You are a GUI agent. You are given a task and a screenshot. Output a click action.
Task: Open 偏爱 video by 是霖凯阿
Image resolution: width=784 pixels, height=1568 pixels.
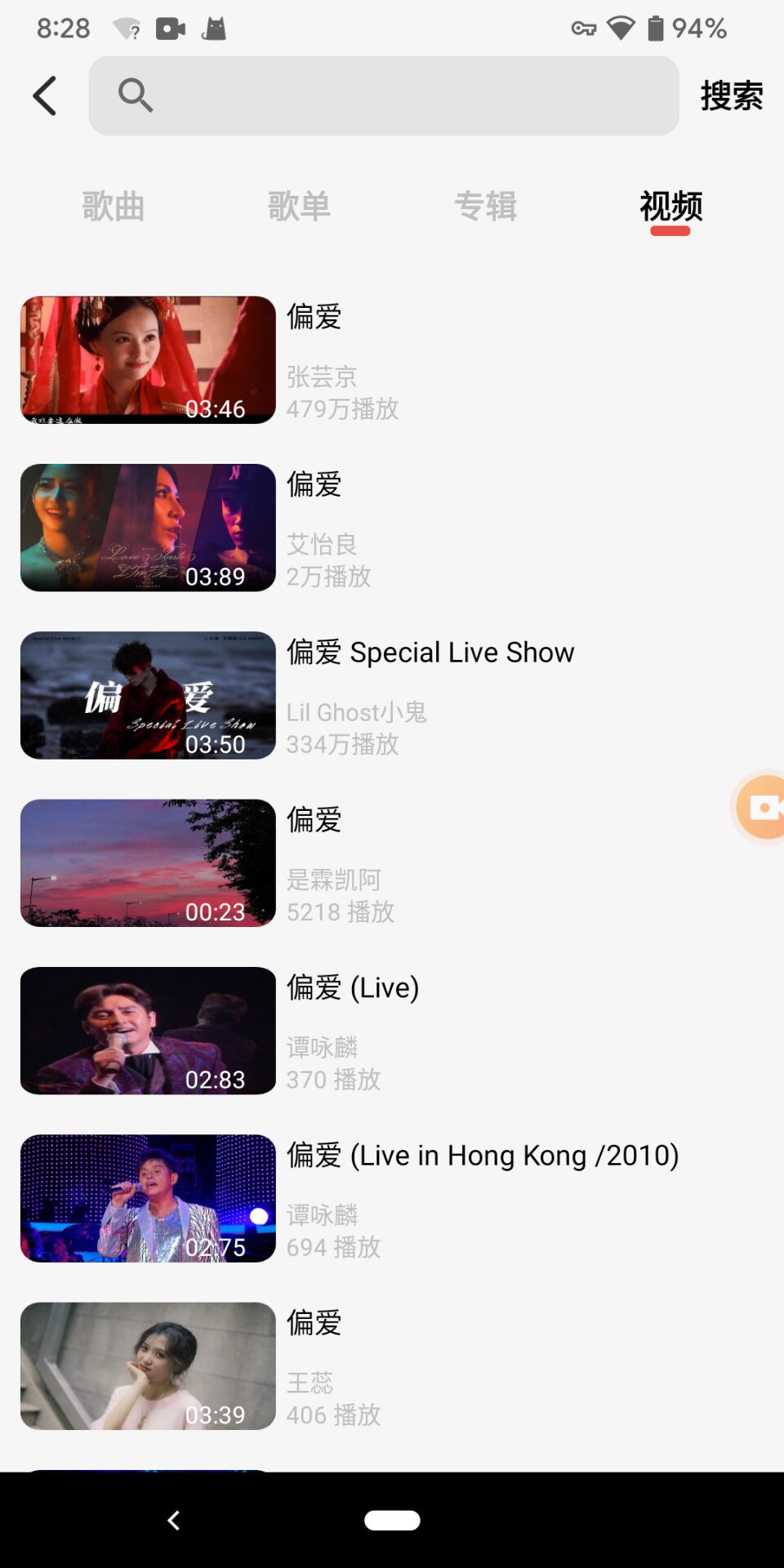pos(148,863)
